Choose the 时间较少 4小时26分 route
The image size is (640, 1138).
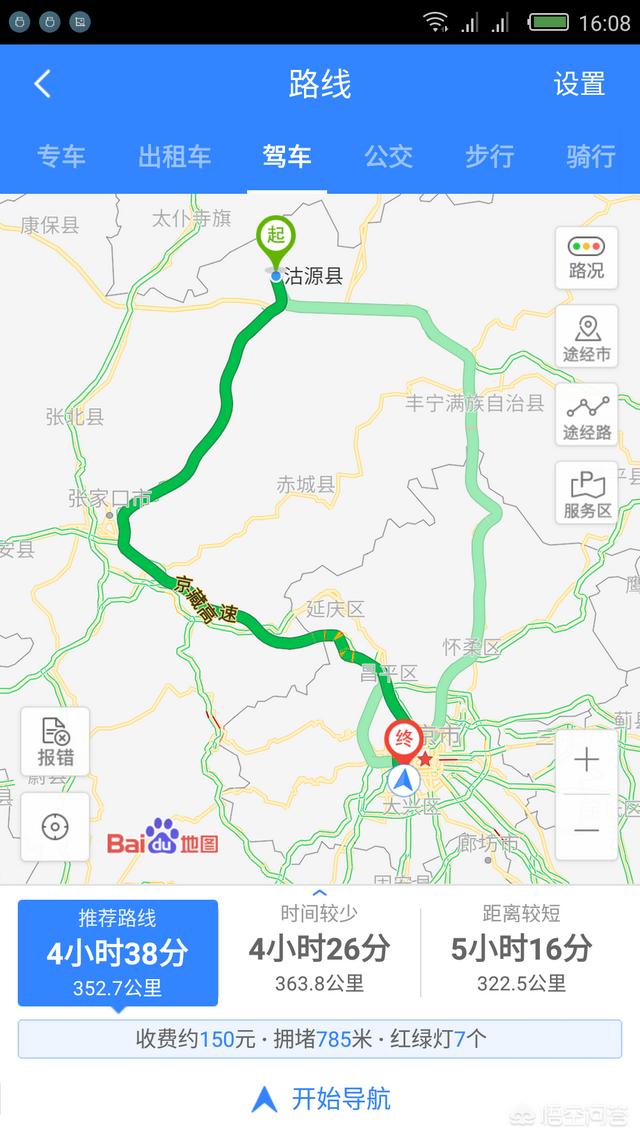319,948
